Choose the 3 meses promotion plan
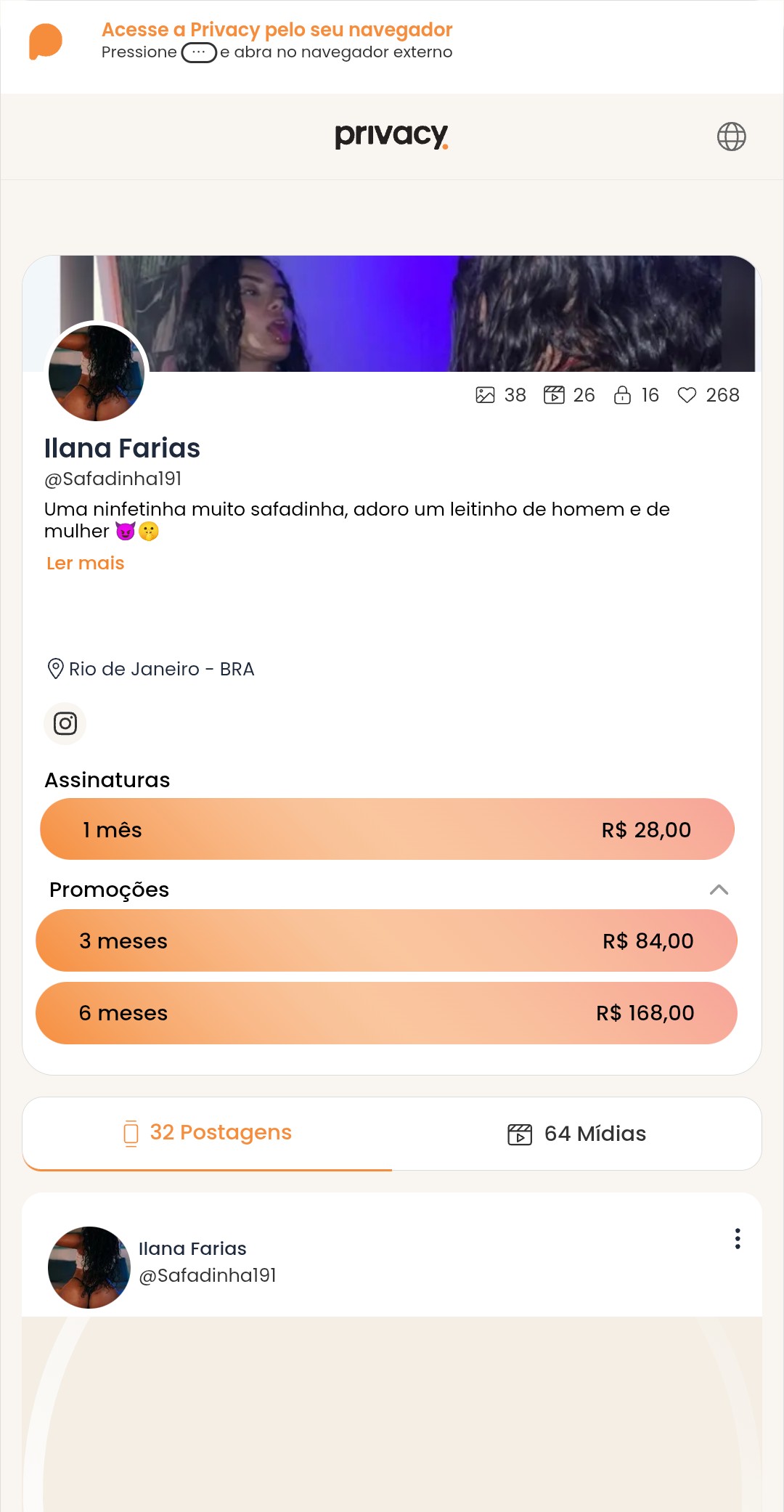This screenshot has height=1512, width=784. click(x=387, y=940)
